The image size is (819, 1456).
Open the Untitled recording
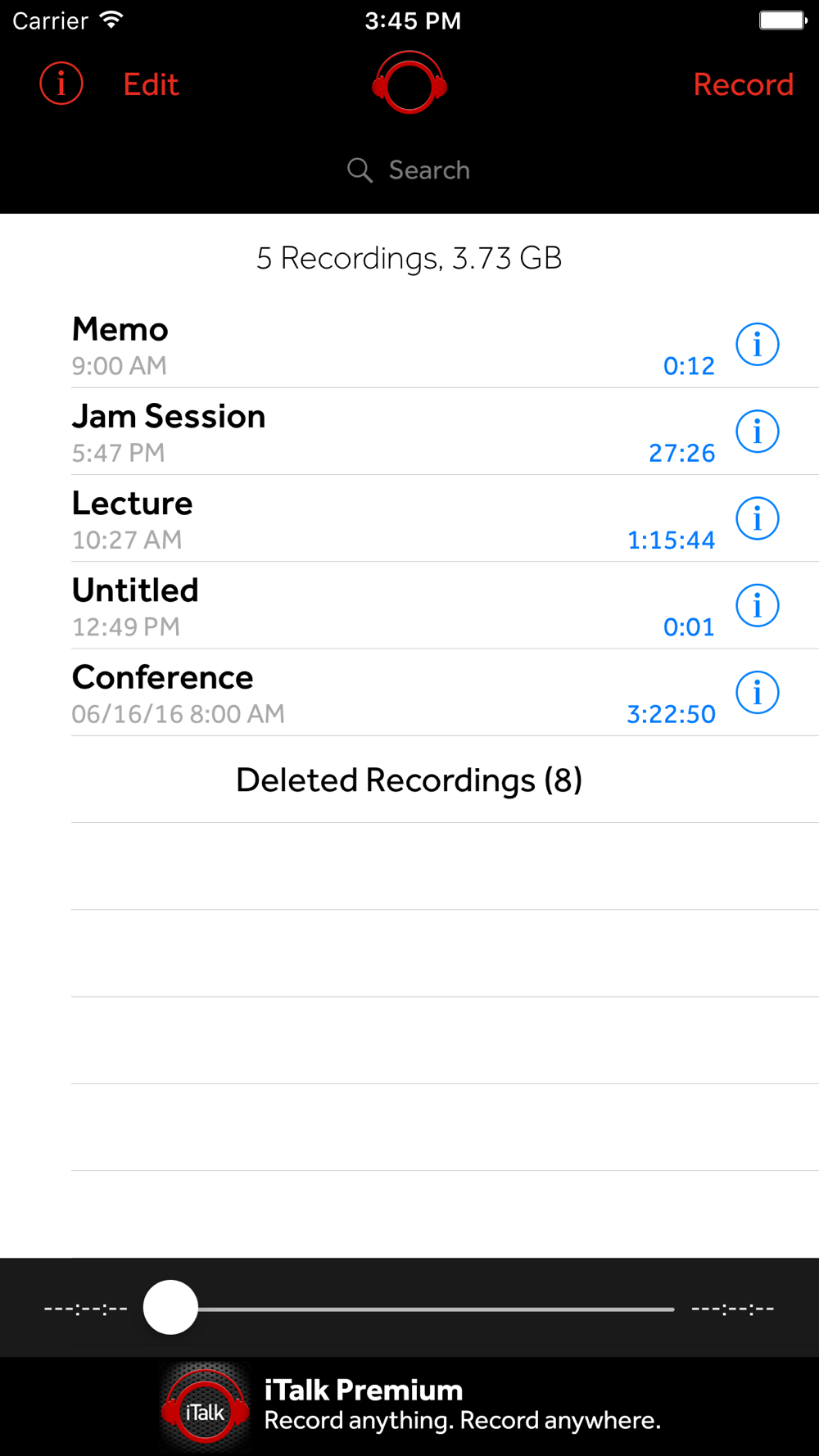[393, 606]
